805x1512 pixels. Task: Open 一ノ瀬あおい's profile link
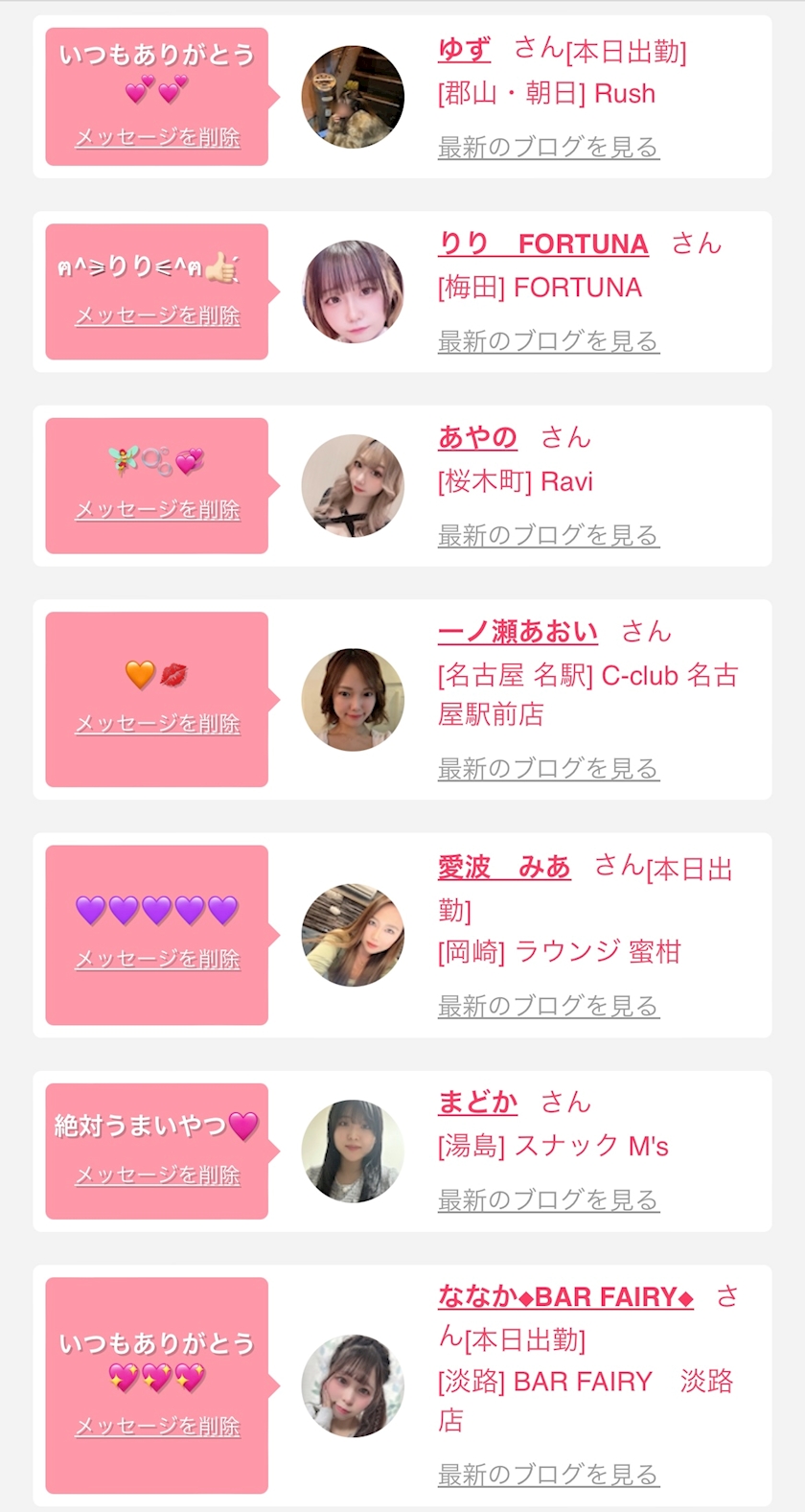517,632
